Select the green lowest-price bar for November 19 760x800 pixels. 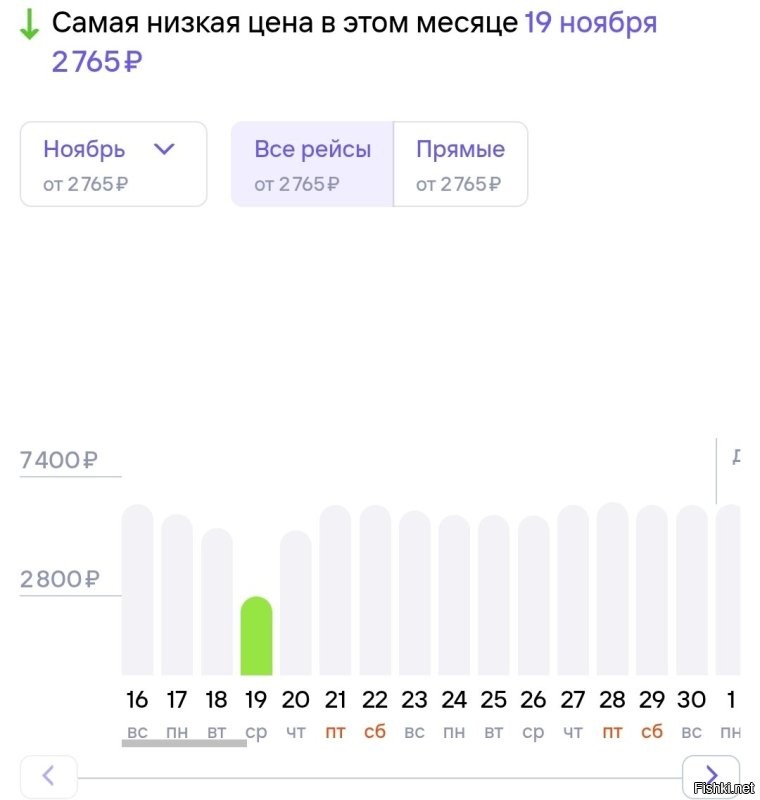(x=256, y=635)
